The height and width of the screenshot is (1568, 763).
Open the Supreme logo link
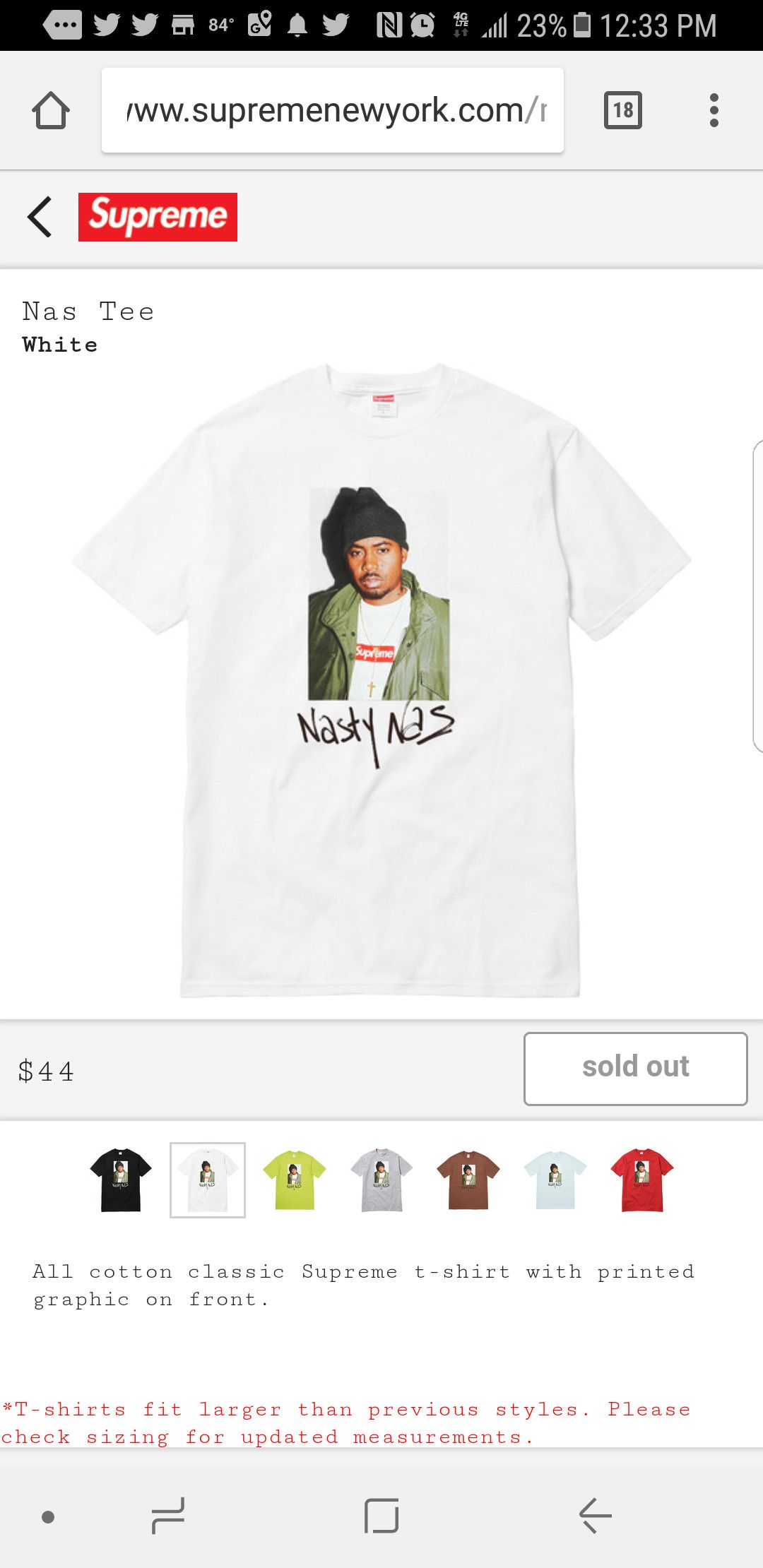pyautogui.click(x=158, y=217)
